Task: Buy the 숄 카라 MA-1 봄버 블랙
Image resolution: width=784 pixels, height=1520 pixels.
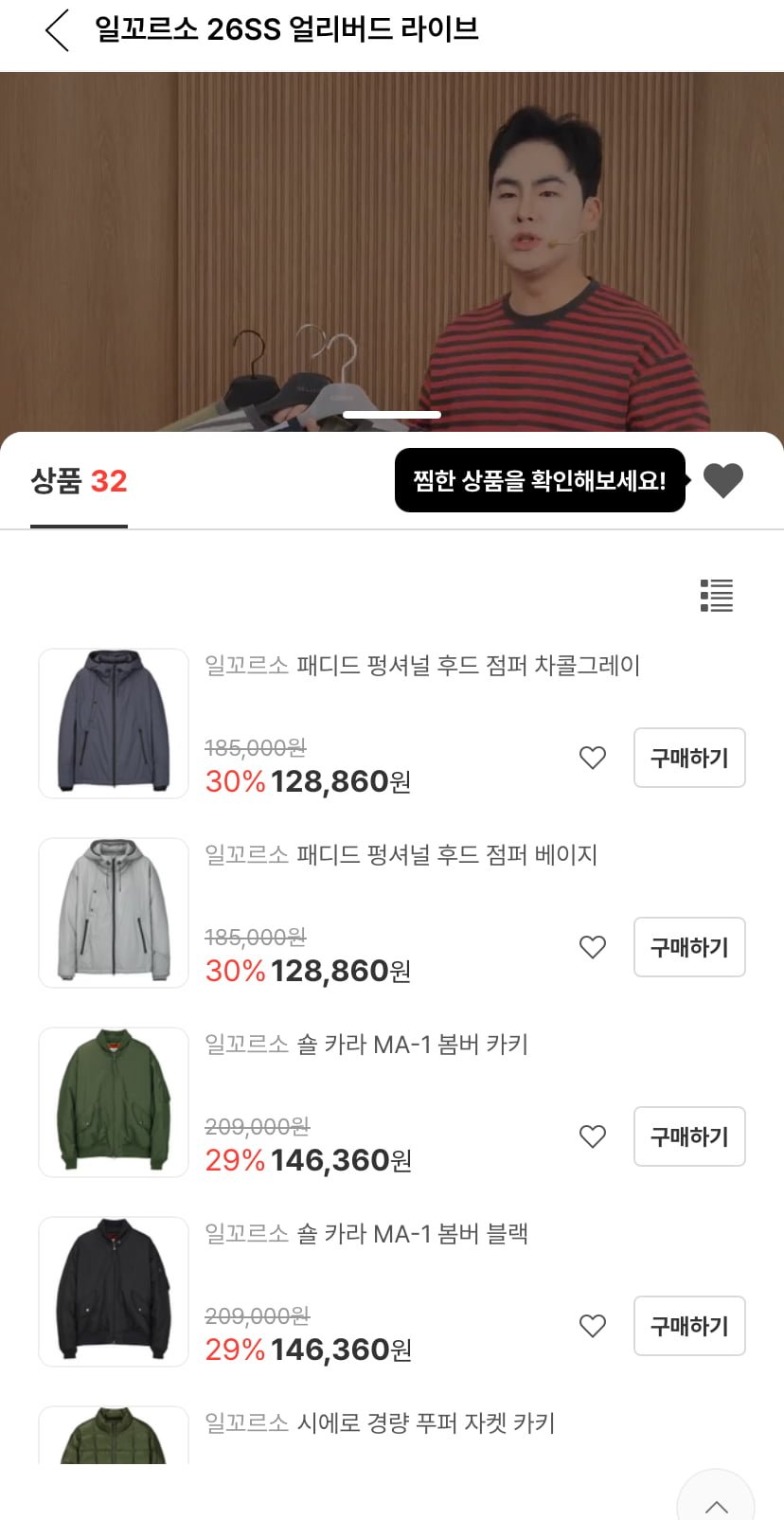Action: [x=689, y=1326]
